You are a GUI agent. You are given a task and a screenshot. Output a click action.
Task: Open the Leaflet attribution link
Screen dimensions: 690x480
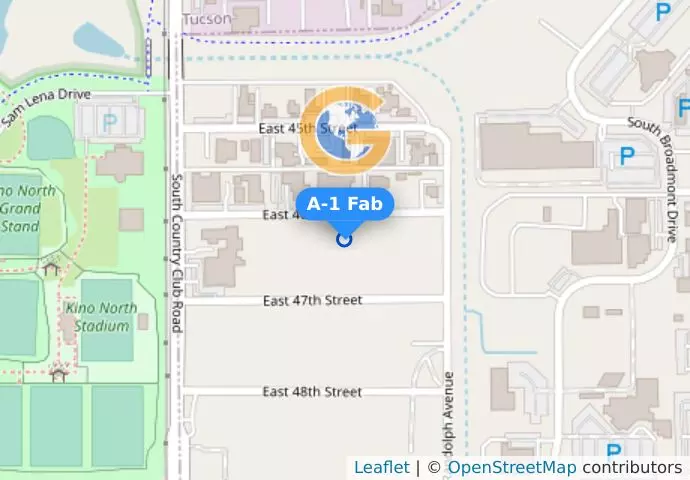(381, 467)
